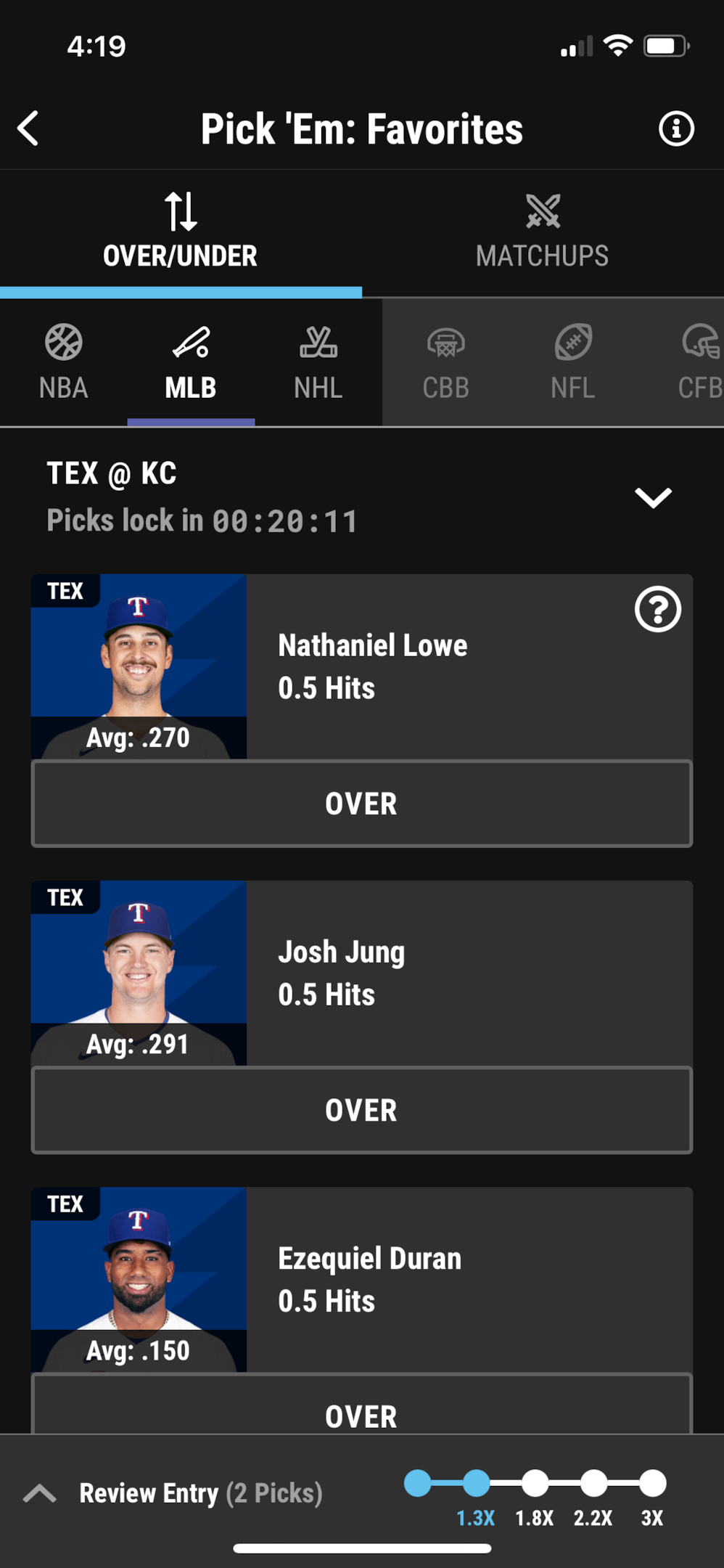Screen dimensions: 724x1568
Task: Open the help icon on Nathaniel Lowe's card
Action: coord(657,609)
